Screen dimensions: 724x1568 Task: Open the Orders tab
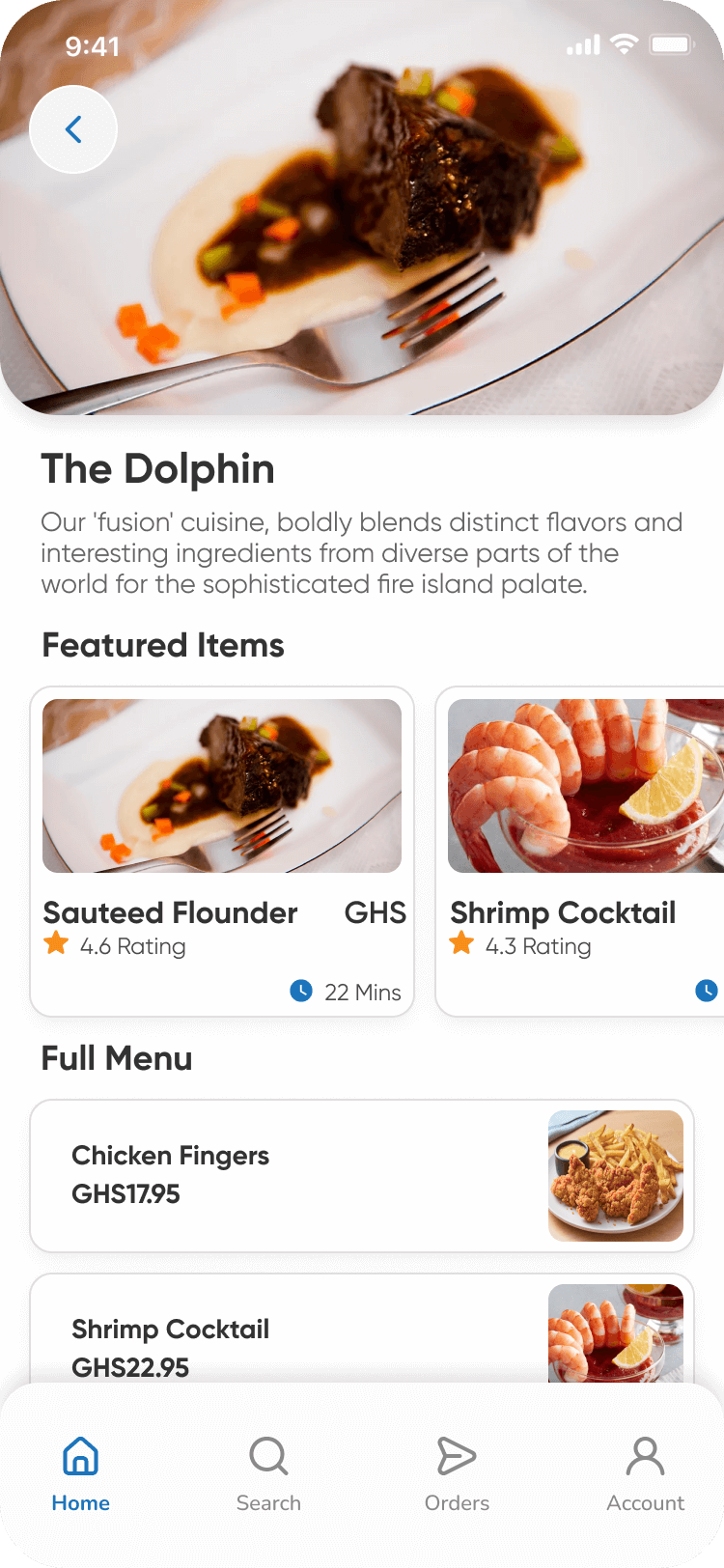457,1473
